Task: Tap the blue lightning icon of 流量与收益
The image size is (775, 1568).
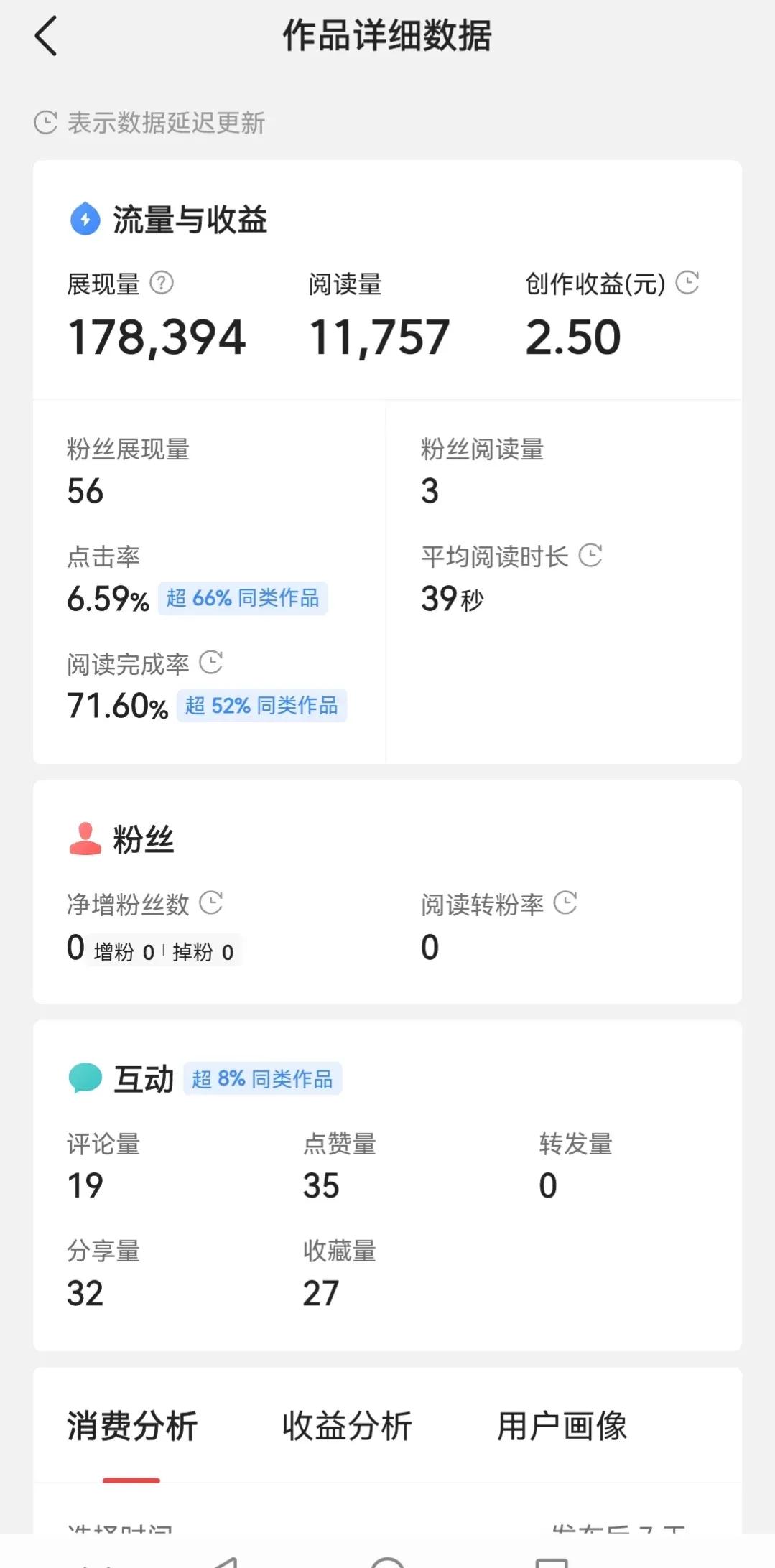Action: [x=84, y=219]
